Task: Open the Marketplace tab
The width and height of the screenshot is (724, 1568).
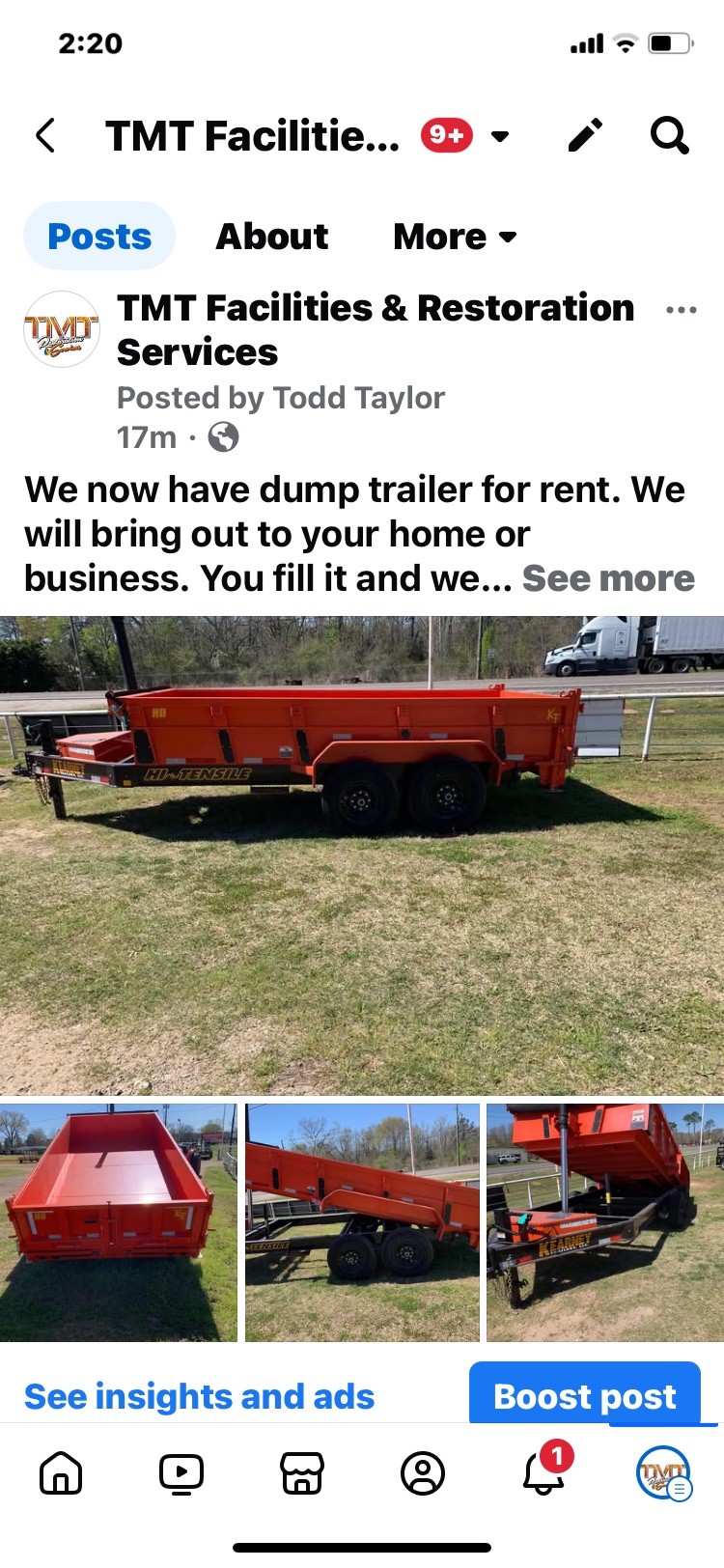Action: (301, 1473)
